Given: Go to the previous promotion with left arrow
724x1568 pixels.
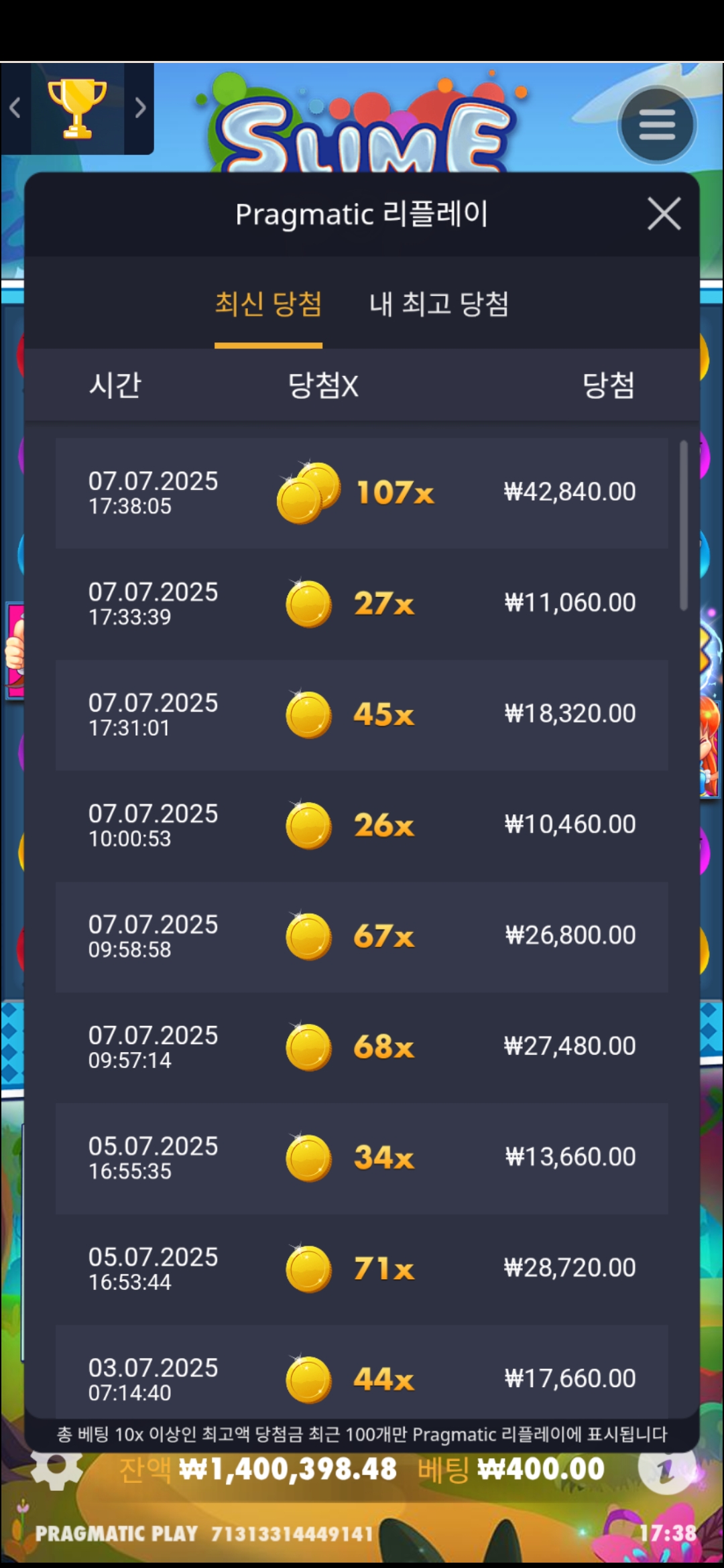Looking at the screenshot, I should pos(15,108).
